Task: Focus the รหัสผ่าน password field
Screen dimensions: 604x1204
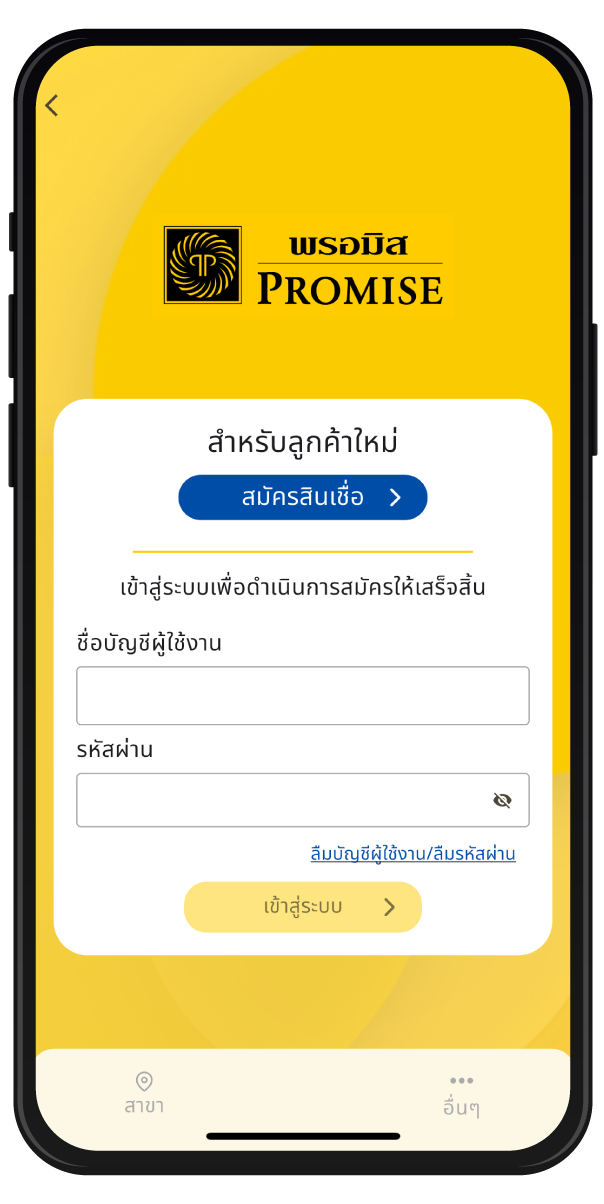Action: click(x=280, y=800)
